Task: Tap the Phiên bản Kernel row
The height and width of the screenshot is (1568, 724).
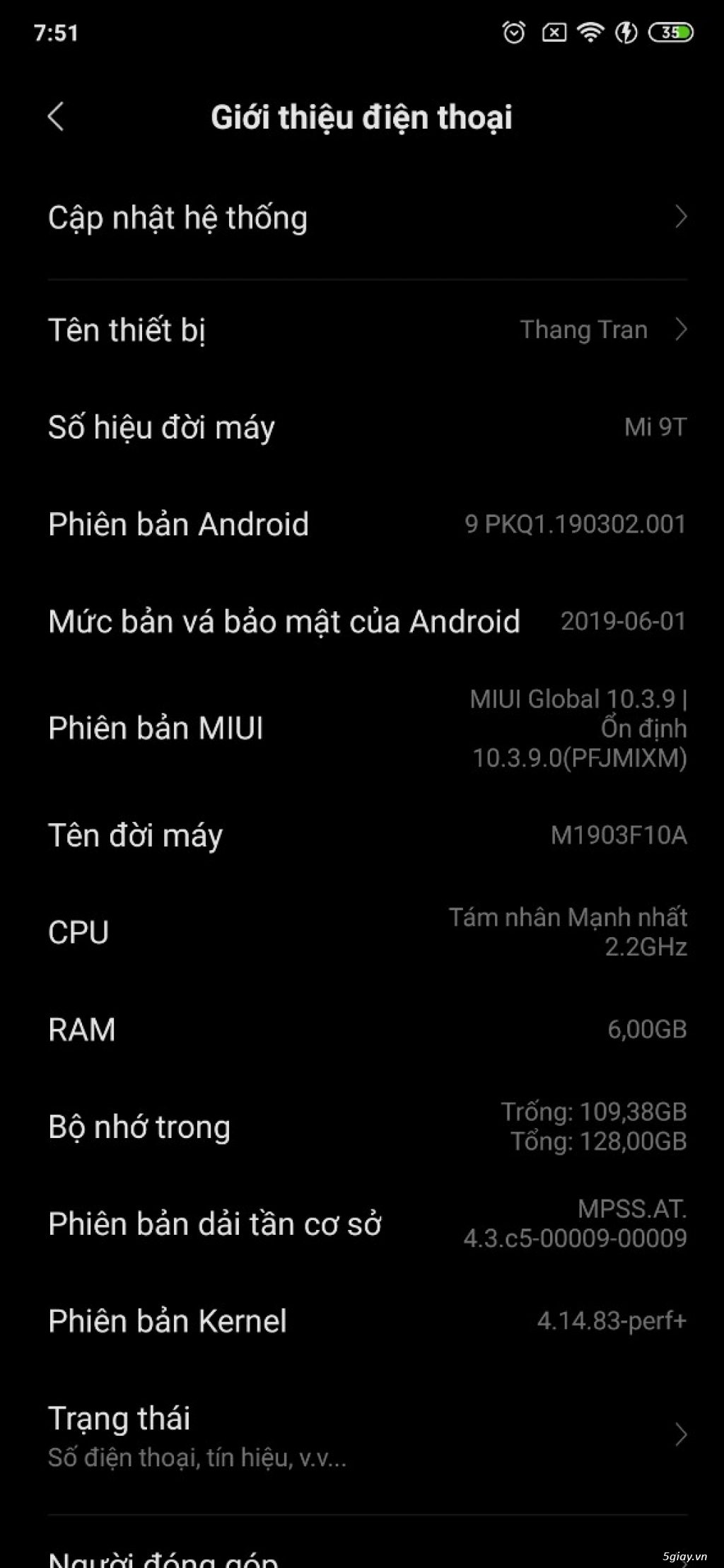Action: pos(362,1321)
